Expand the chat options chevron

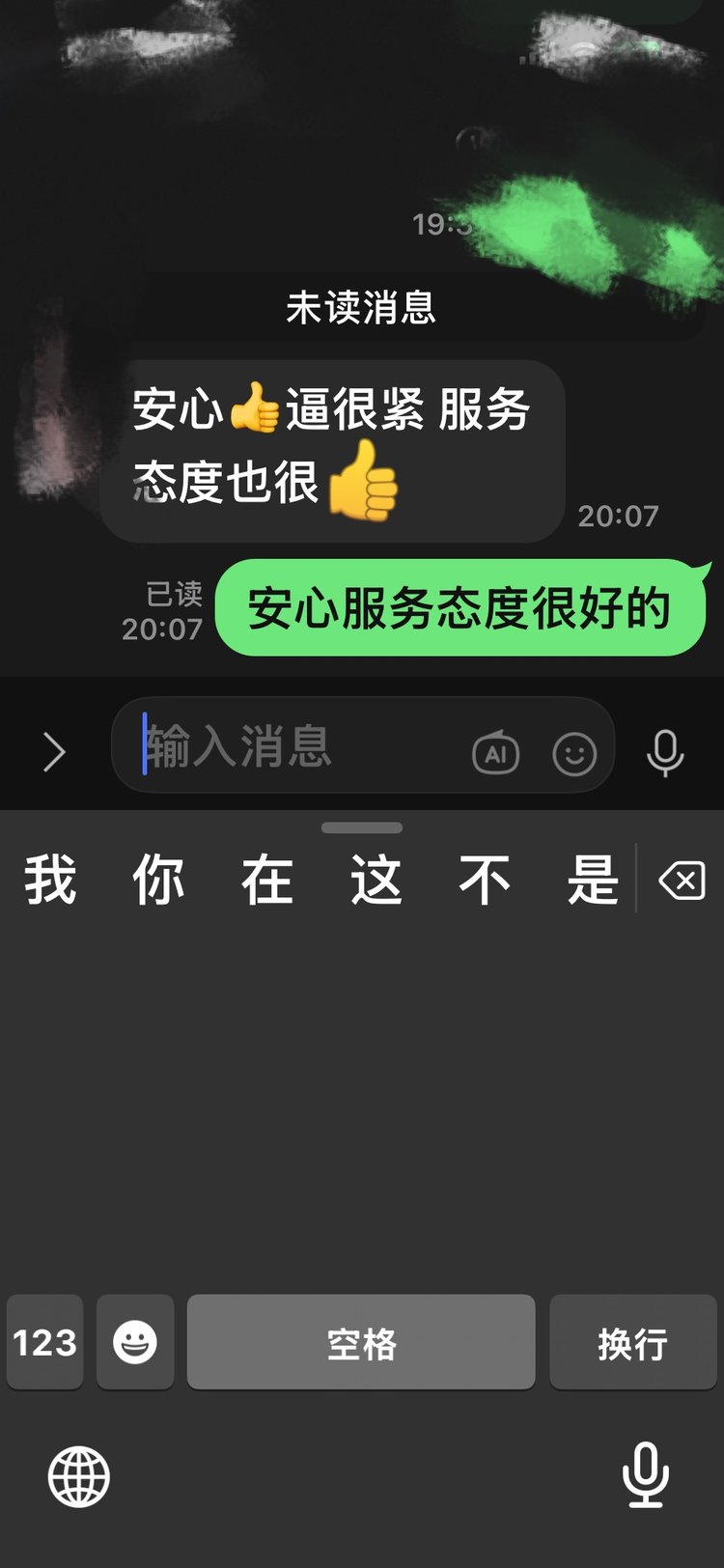click(x=54, y=752)
